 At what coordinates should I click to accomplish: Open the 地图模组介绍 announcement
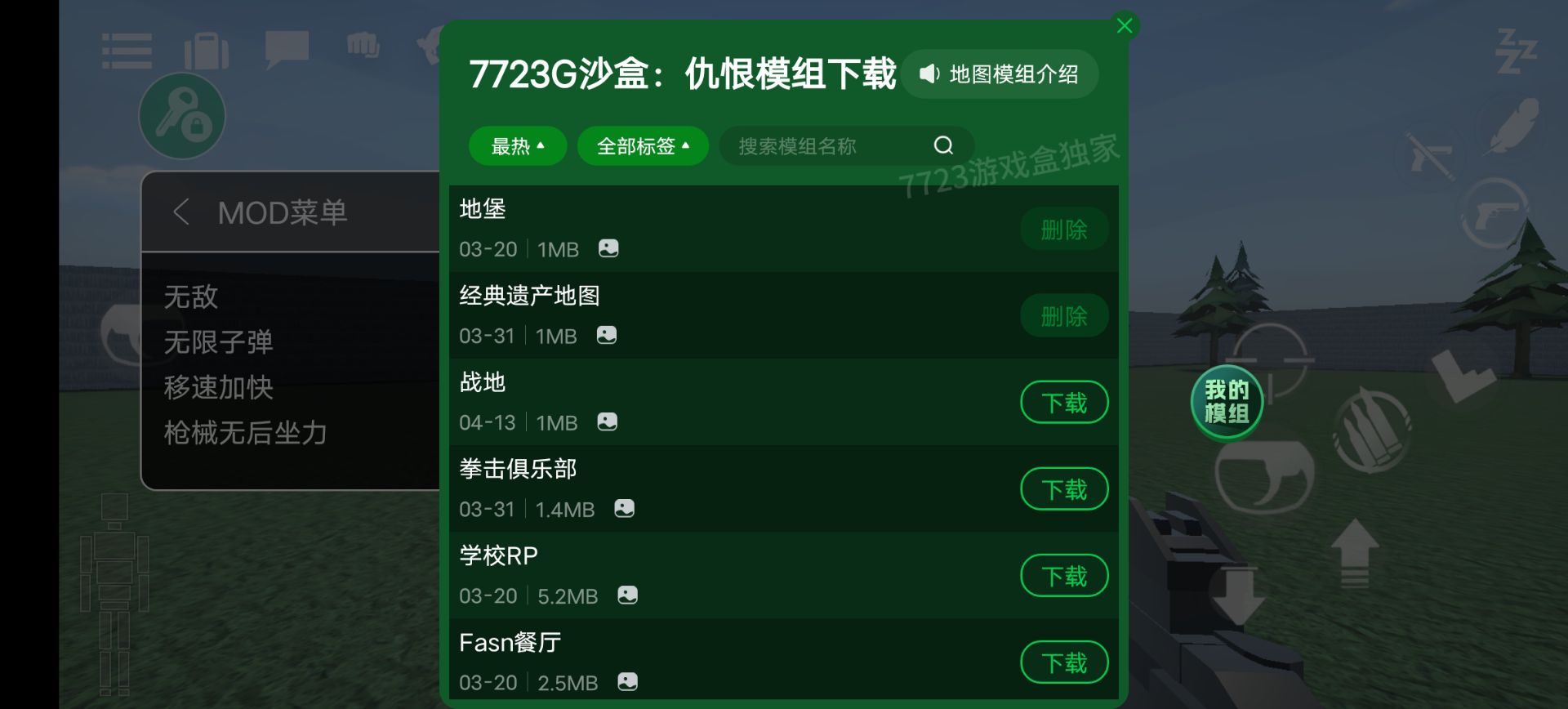(x=1000, y=74)
